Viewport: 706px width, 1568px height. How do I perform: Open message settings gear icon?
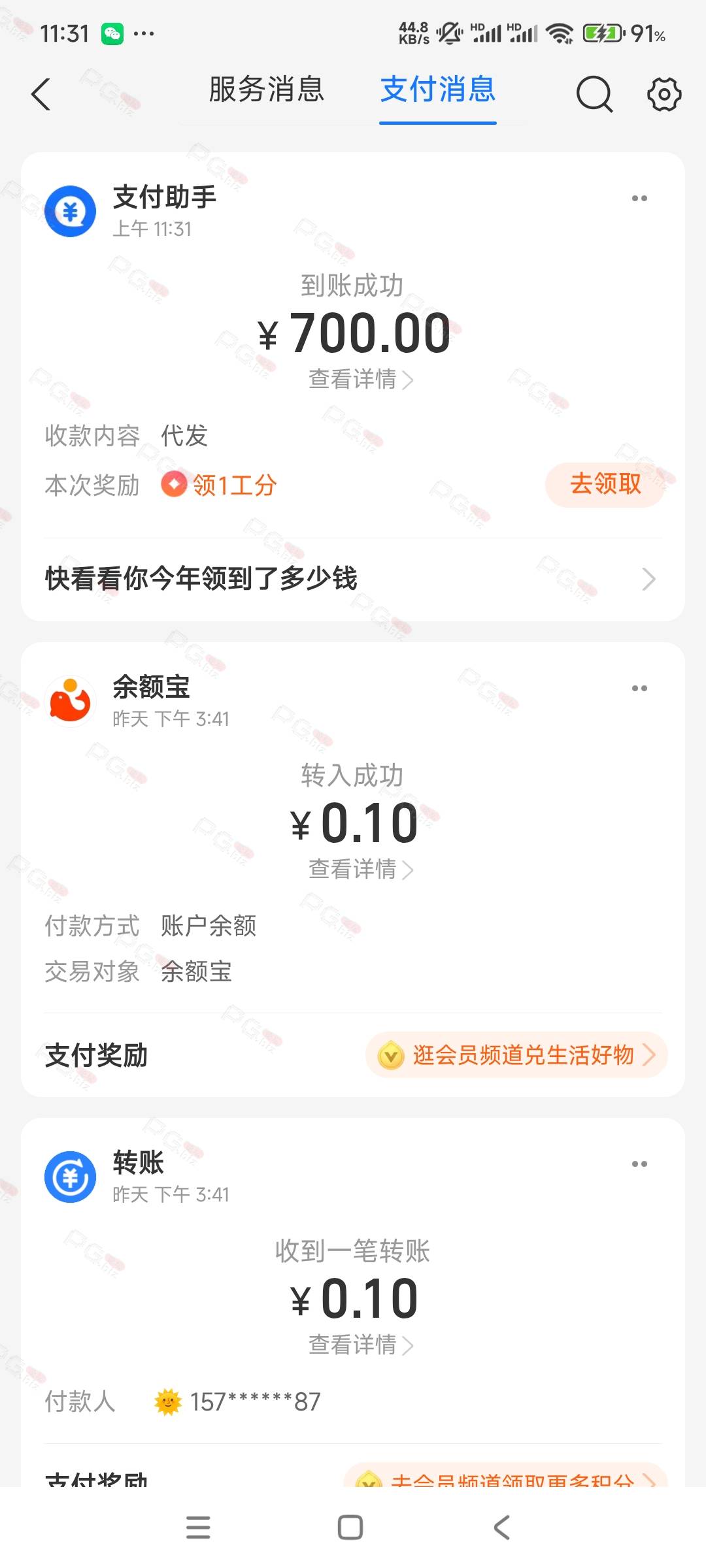tap(664, 94)
